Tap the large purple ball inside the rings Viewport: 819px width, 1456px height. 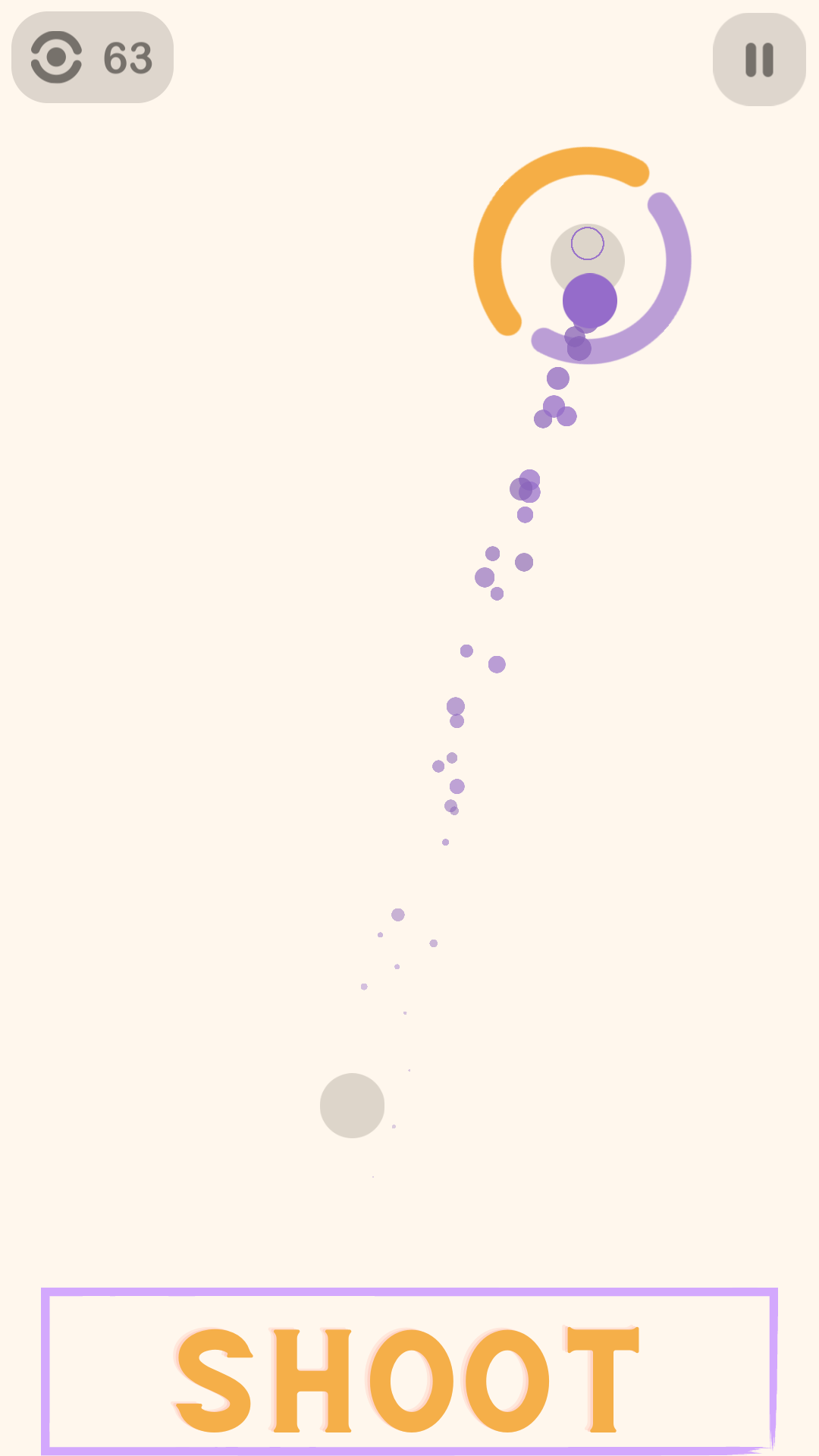click(x=590, y=300)
